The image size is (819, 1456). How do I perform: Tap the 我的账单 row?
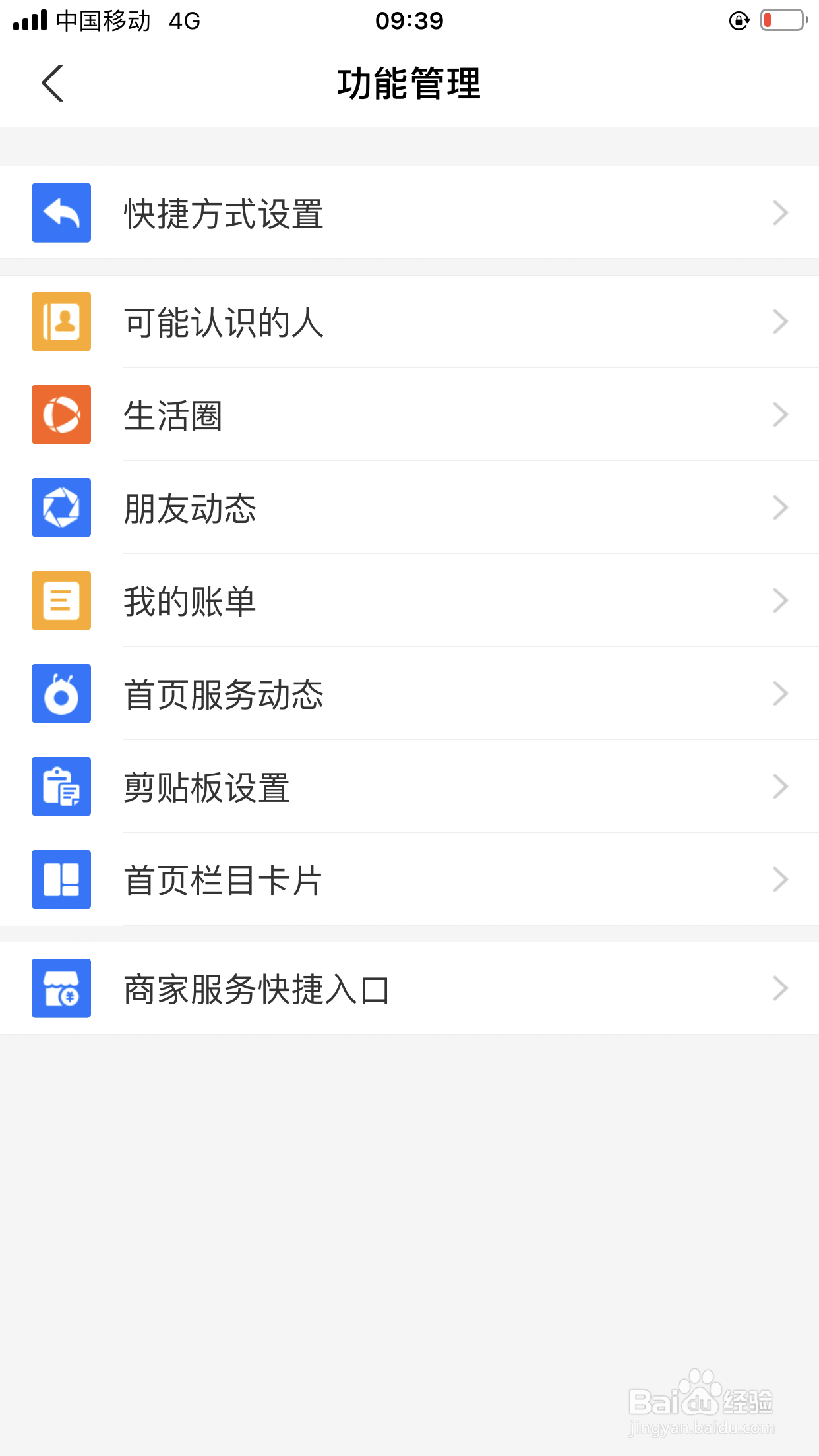tap(409, 601)
